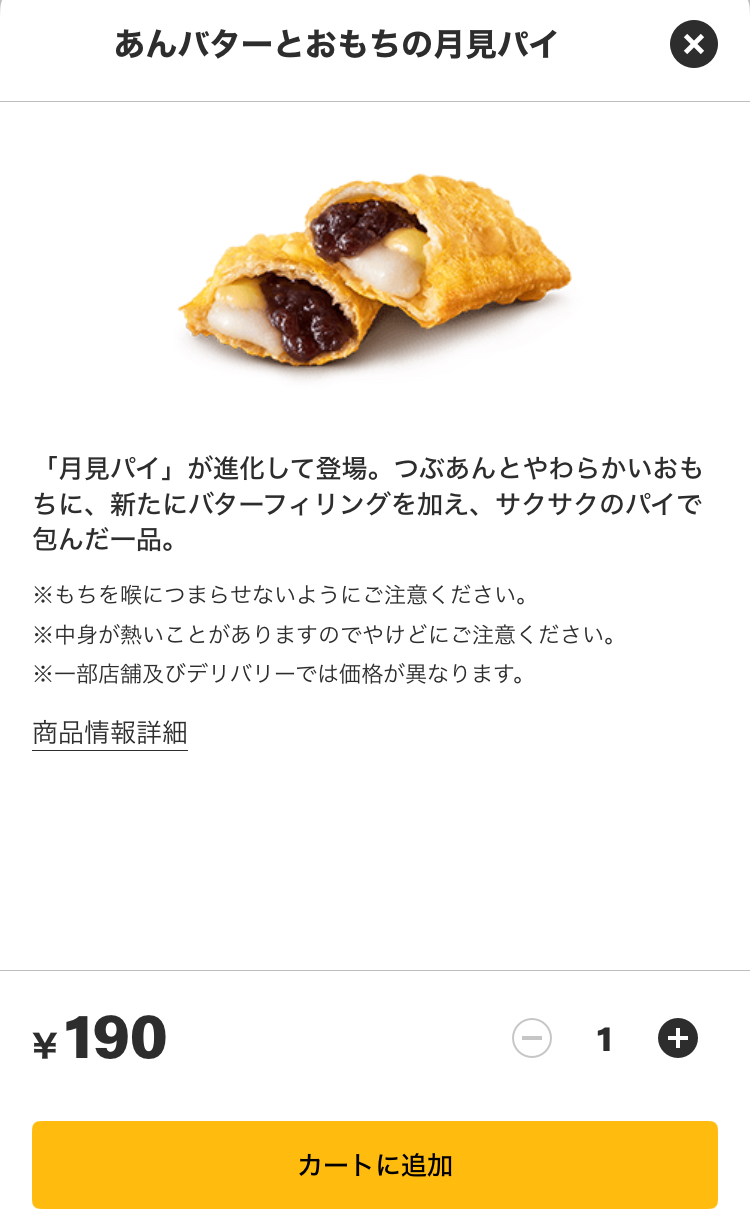Tap カートに追加 to add to cart

375,1164
